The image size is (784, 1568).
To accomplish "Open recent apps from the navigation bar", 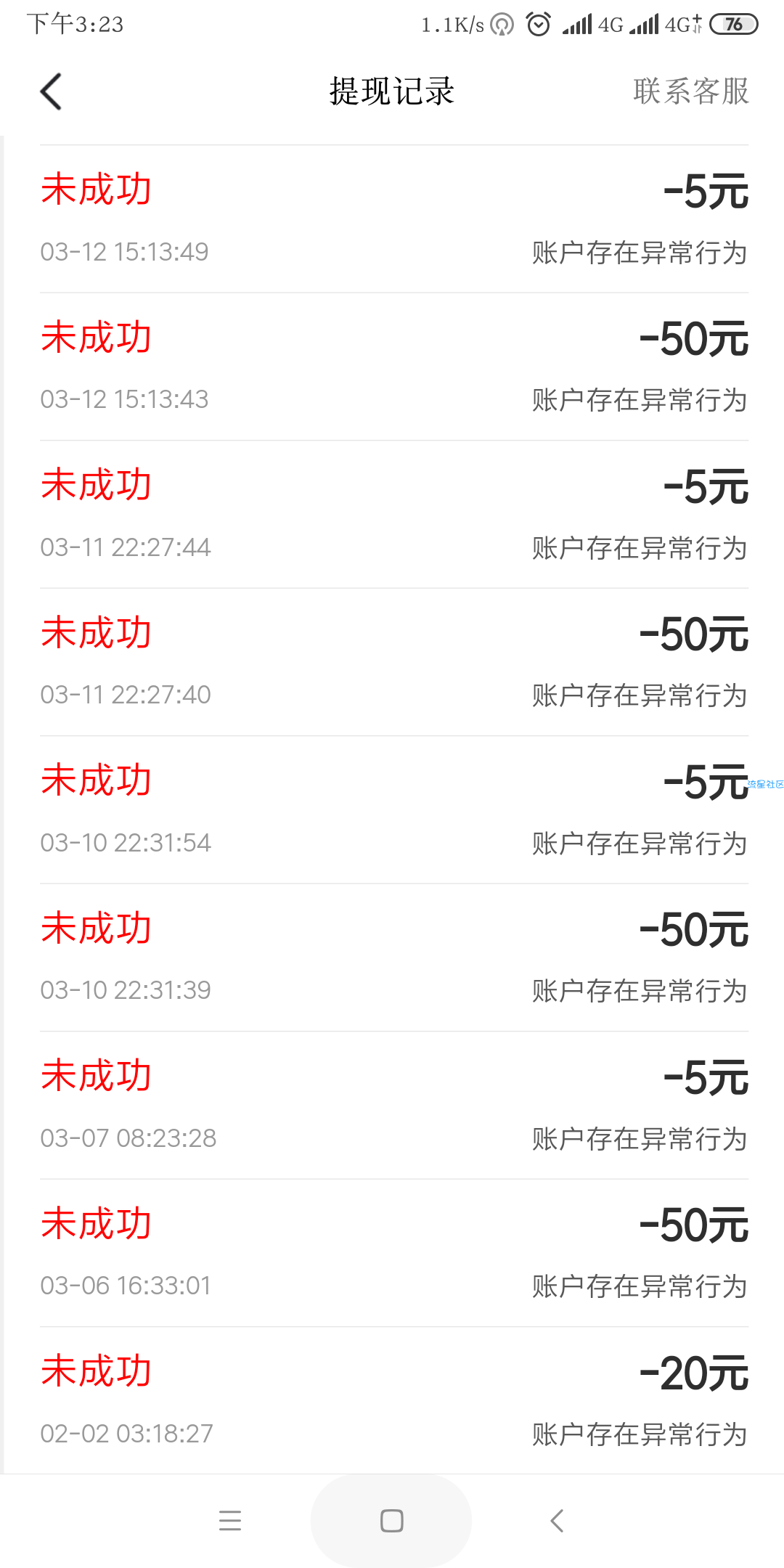I will 230,1521.
